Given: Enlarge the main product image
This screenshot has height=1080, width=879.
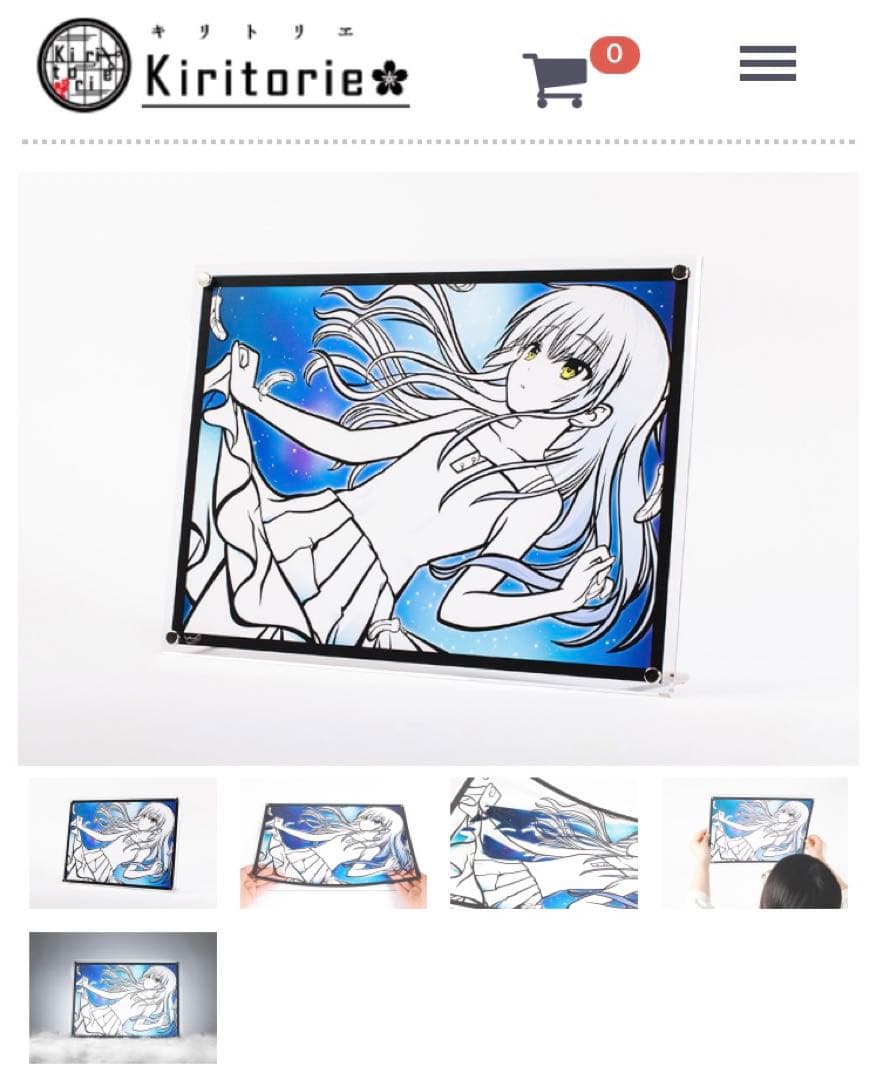Looking at the screenshot, I should 438,468.
